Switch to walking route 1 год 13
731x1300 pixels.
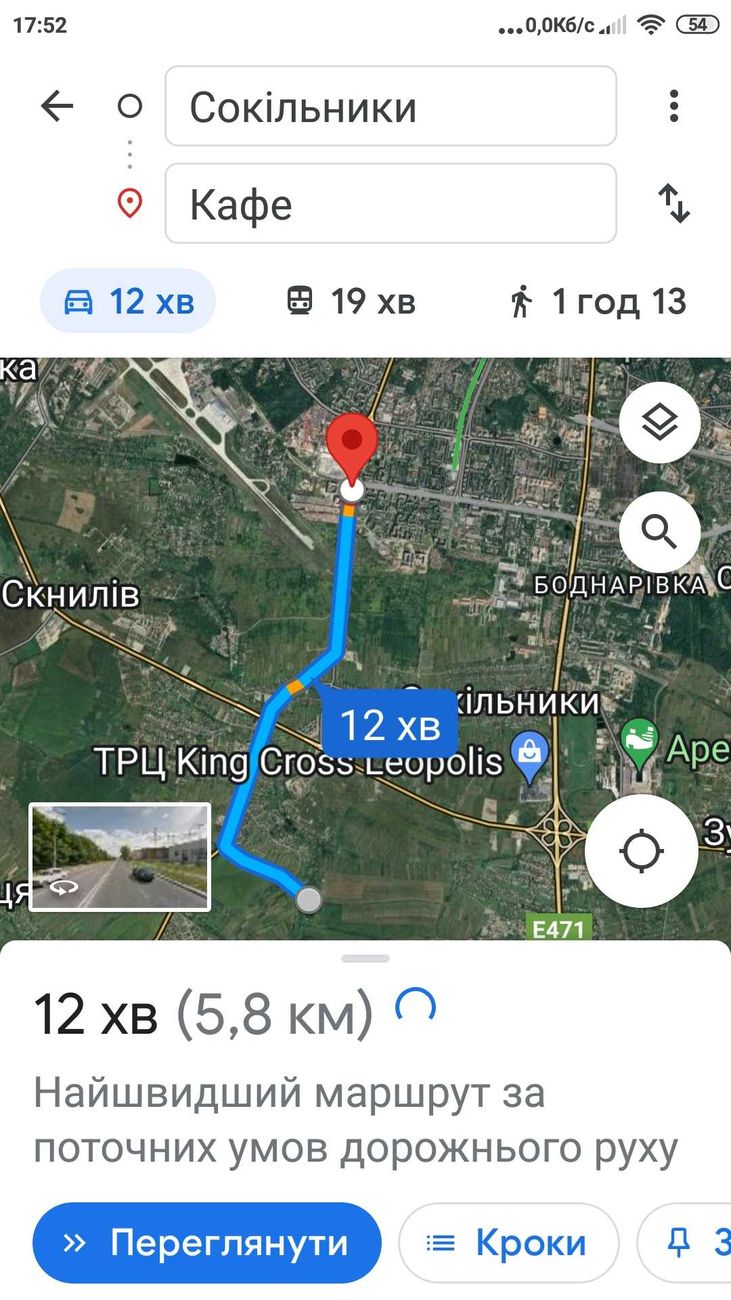[598, 301]
